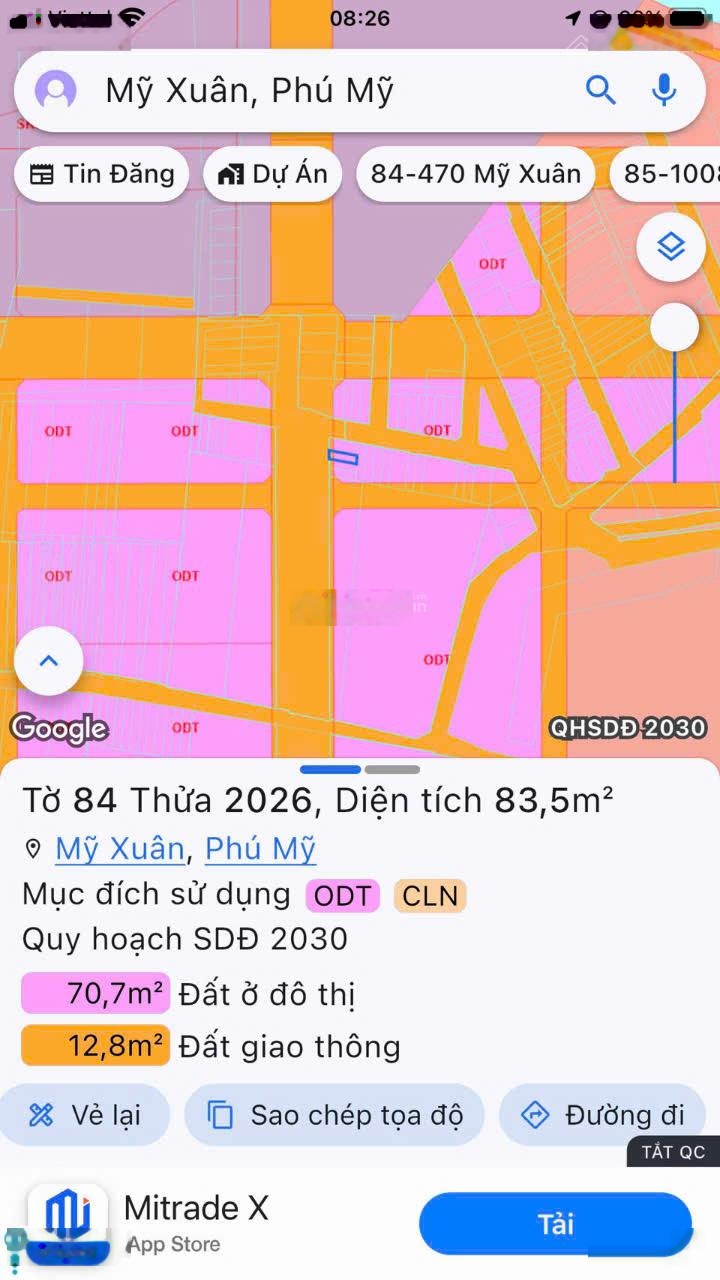Open the profile avatar in search bar
Screen dimensions: 720x1280
[56, 91]
